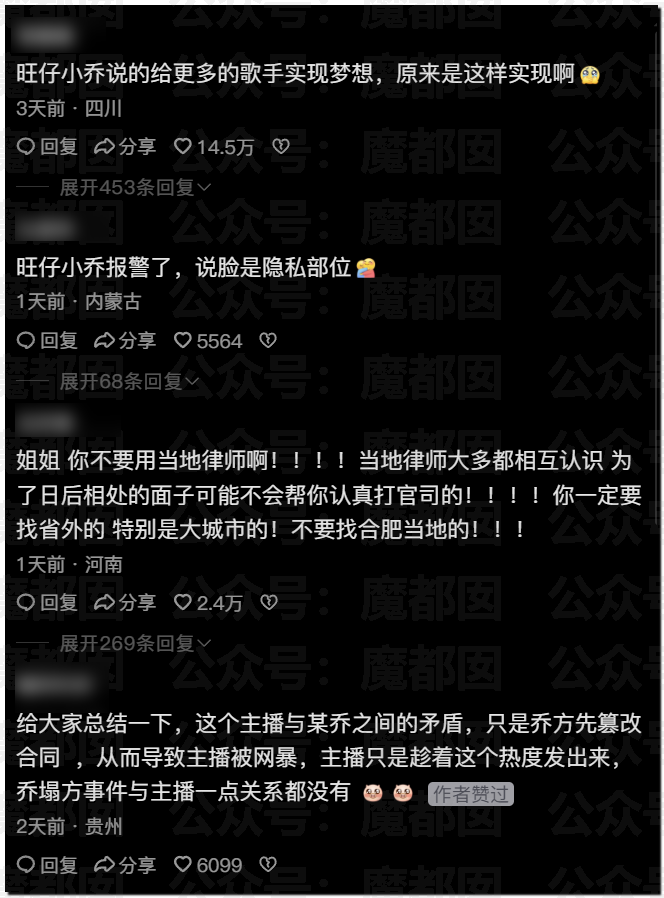Dislike the Inner Mongolia comment
This screenshot has height=898, width=664.
tap(268, 341)
